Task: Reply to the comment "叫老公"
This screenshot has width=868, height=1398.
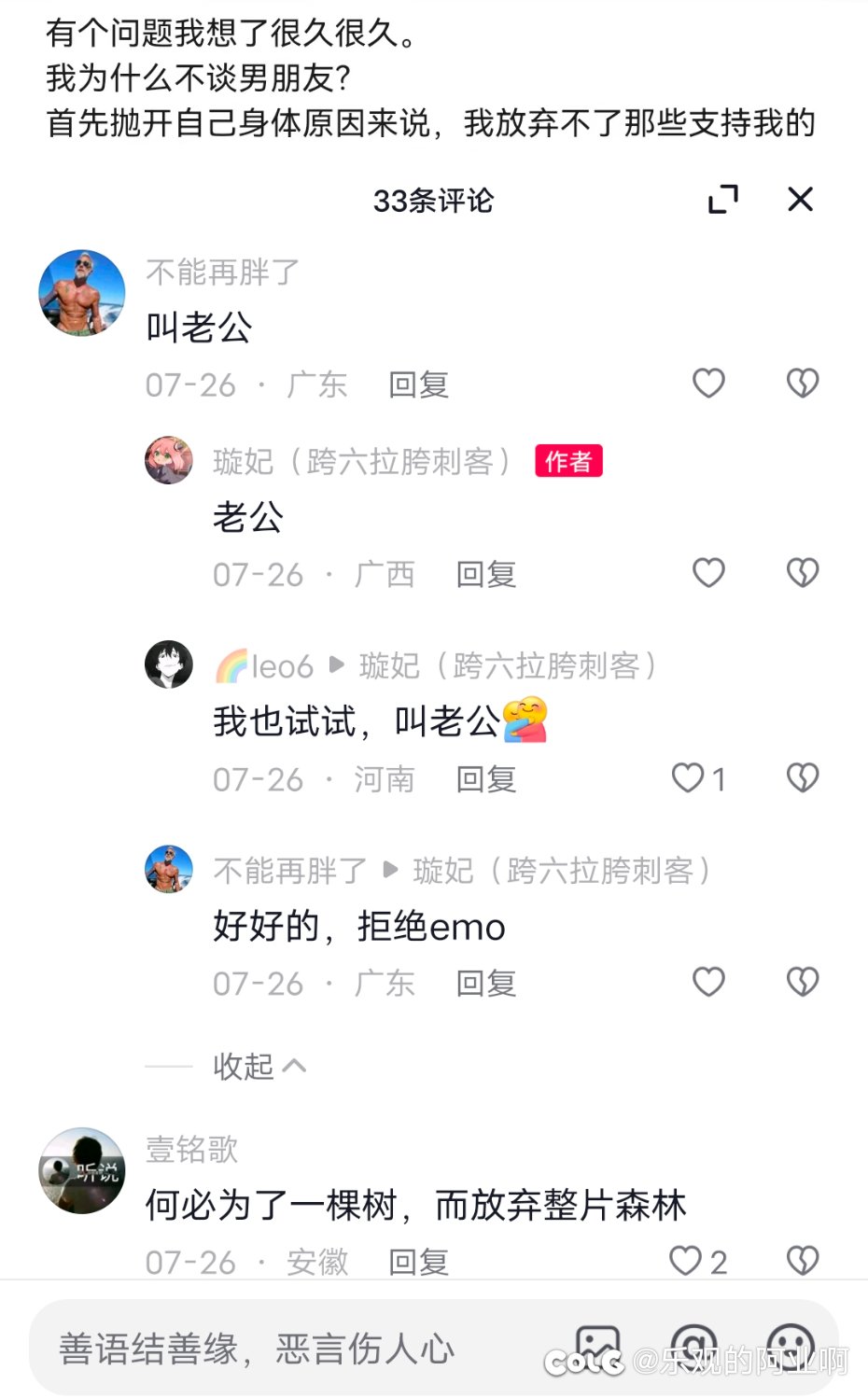Action: pyautogui.click(x=418, y=384)
